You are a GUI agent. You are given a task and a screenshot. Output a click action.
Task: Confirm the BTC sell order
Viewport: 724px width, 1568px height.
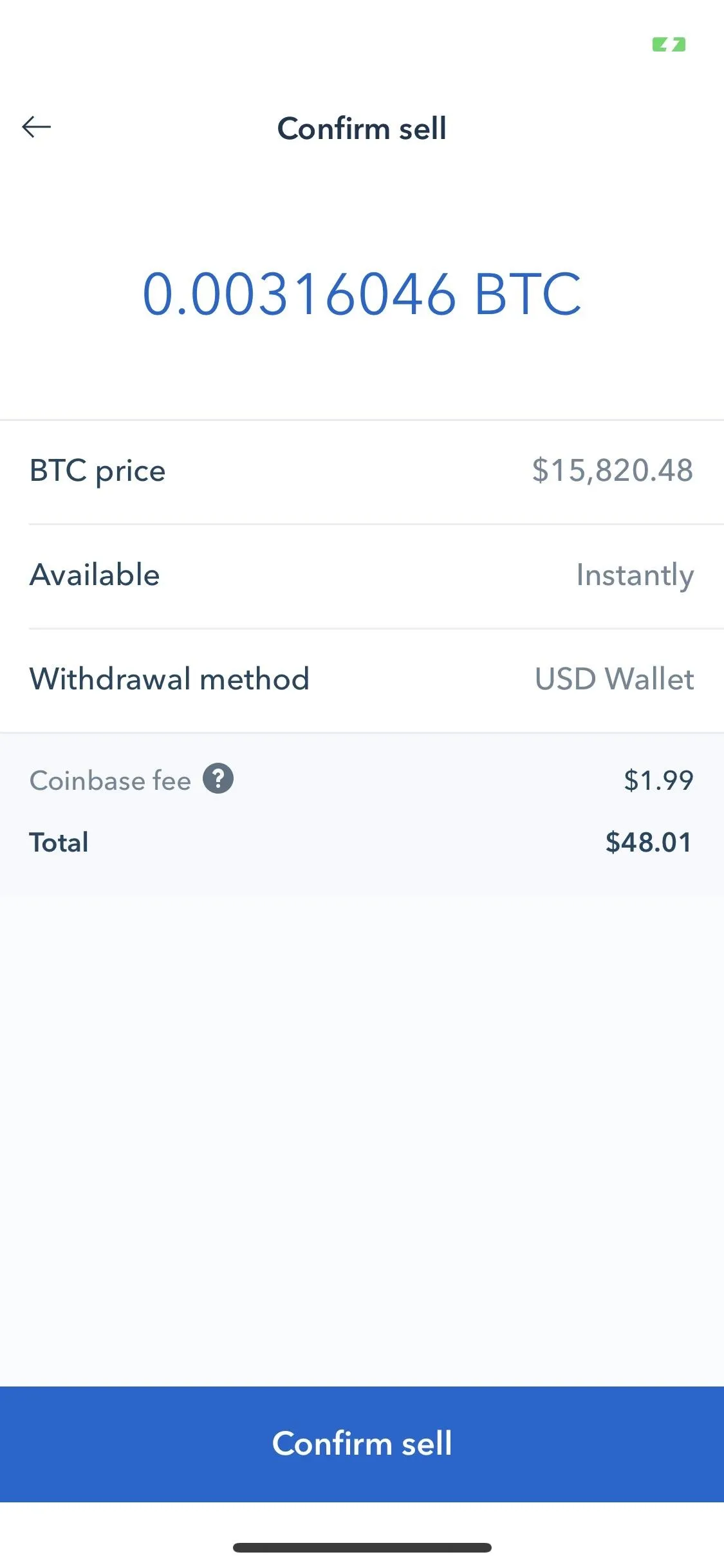(x=362, y=1444)
